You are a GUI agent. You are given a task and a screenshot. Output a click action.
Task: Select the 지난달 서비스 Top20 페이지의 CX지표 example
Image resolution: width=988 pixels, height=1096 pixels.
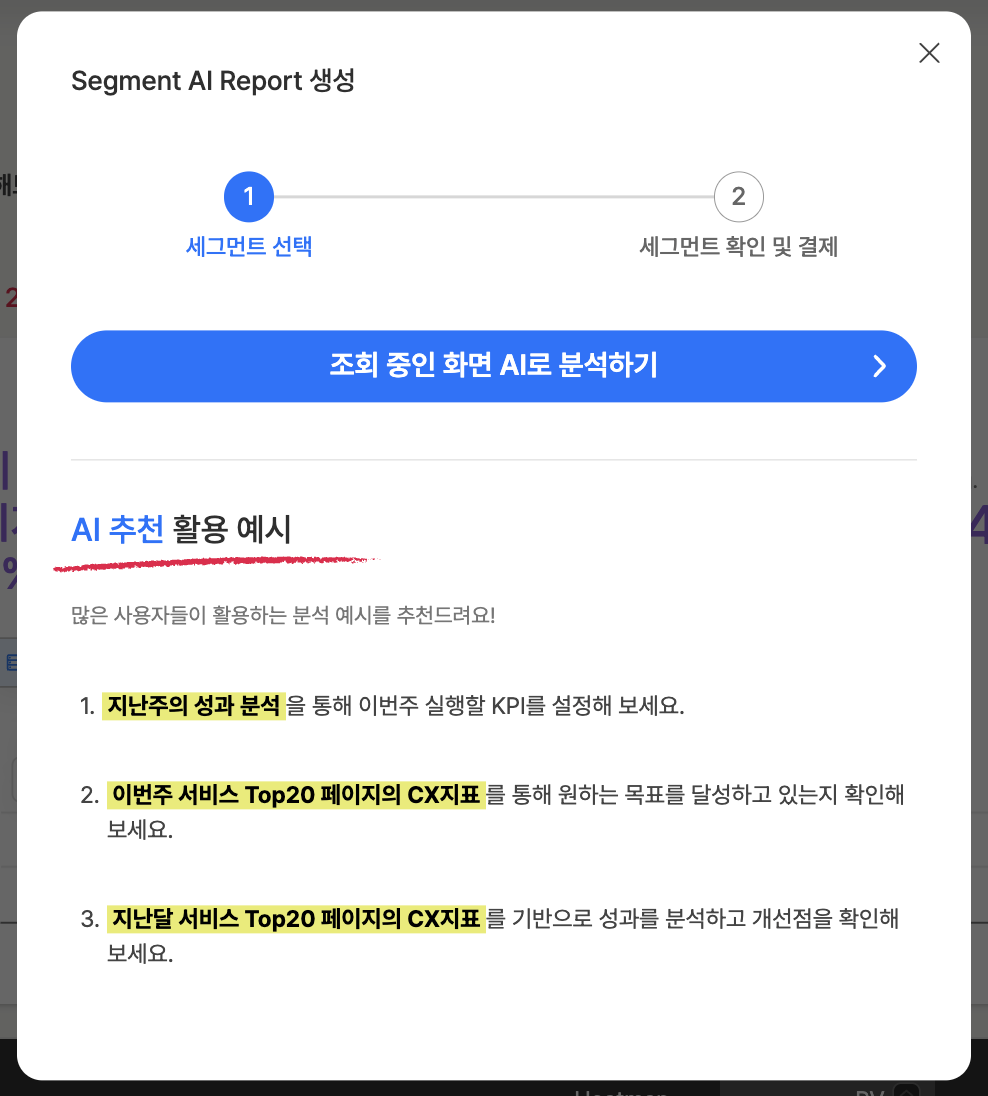pyautogui.click(x=296, y=918)
